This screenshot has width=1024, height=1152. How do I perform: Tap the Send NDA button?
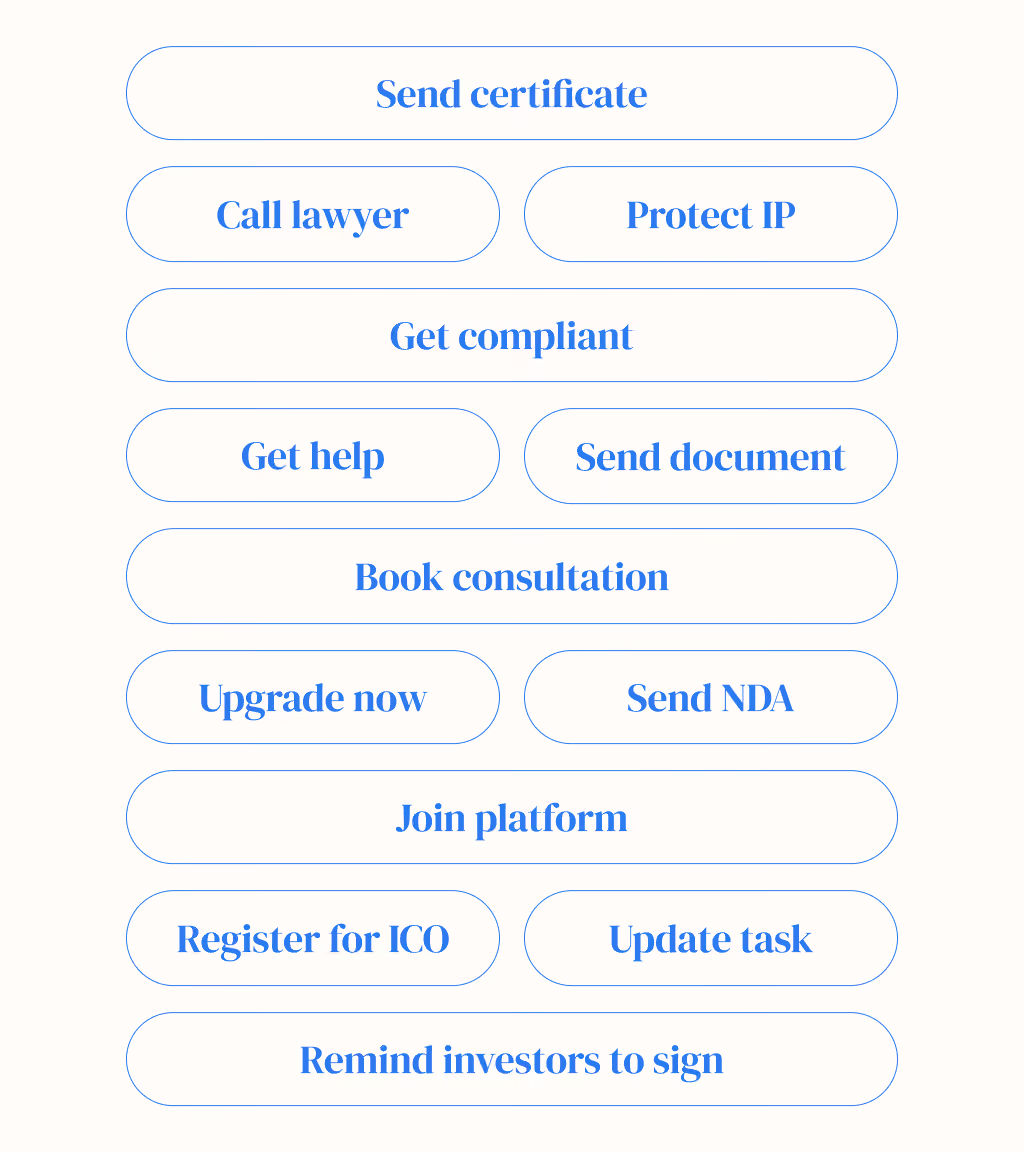tap(710, 697)
